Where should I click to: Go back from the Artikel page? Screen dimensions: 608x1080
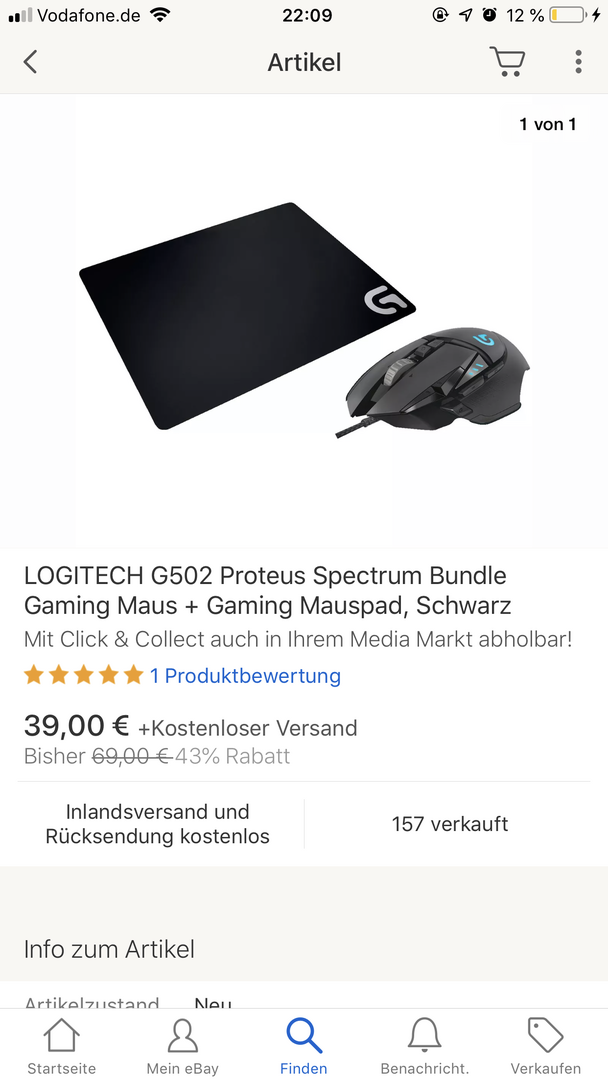coord(30,62)
